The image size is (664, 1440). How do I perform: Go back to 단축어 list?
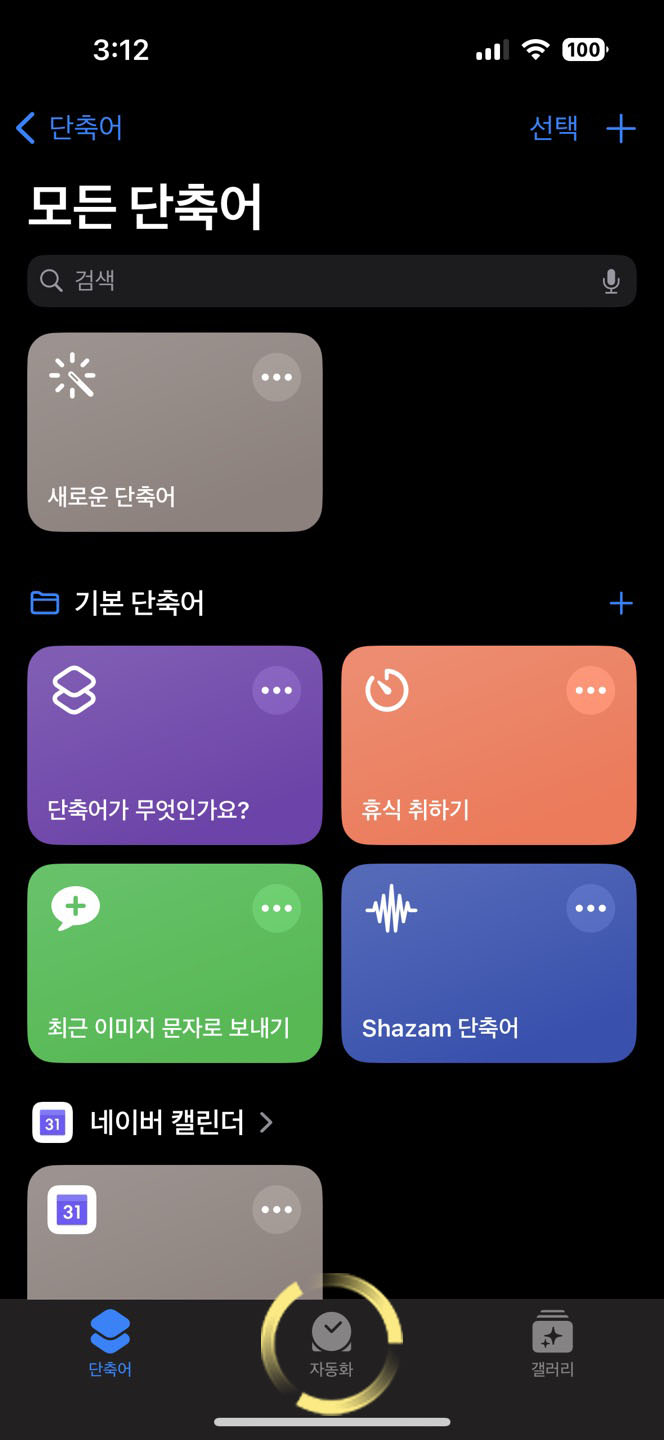70,128
